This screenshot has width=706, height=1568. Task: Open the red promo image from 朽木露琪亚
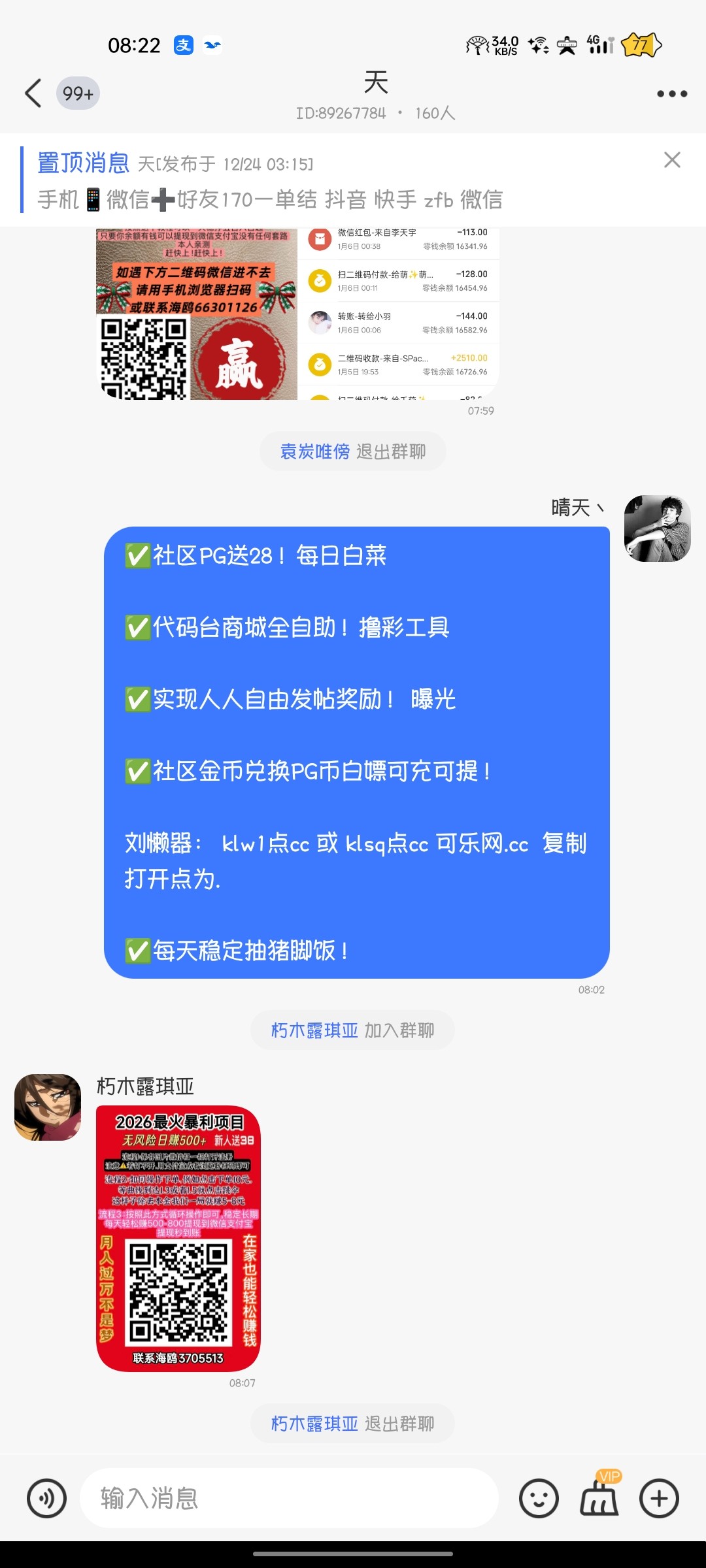pos(178,1238)
